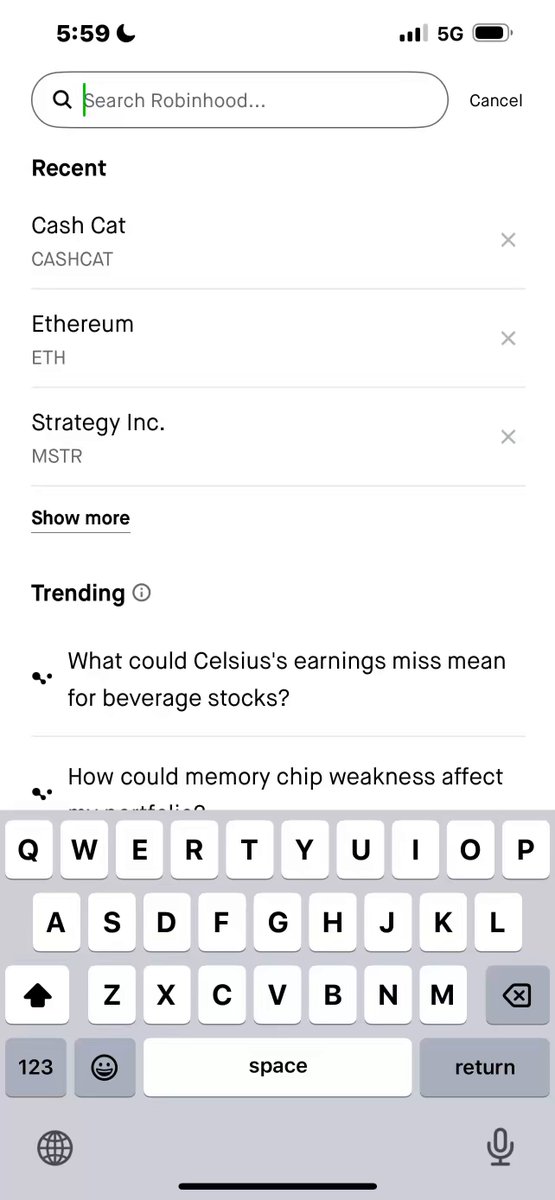The height and width of the screenshot is (1200, 555).
Task: Remove Ethereum from recent searches
Action: [x=508, y=338]
